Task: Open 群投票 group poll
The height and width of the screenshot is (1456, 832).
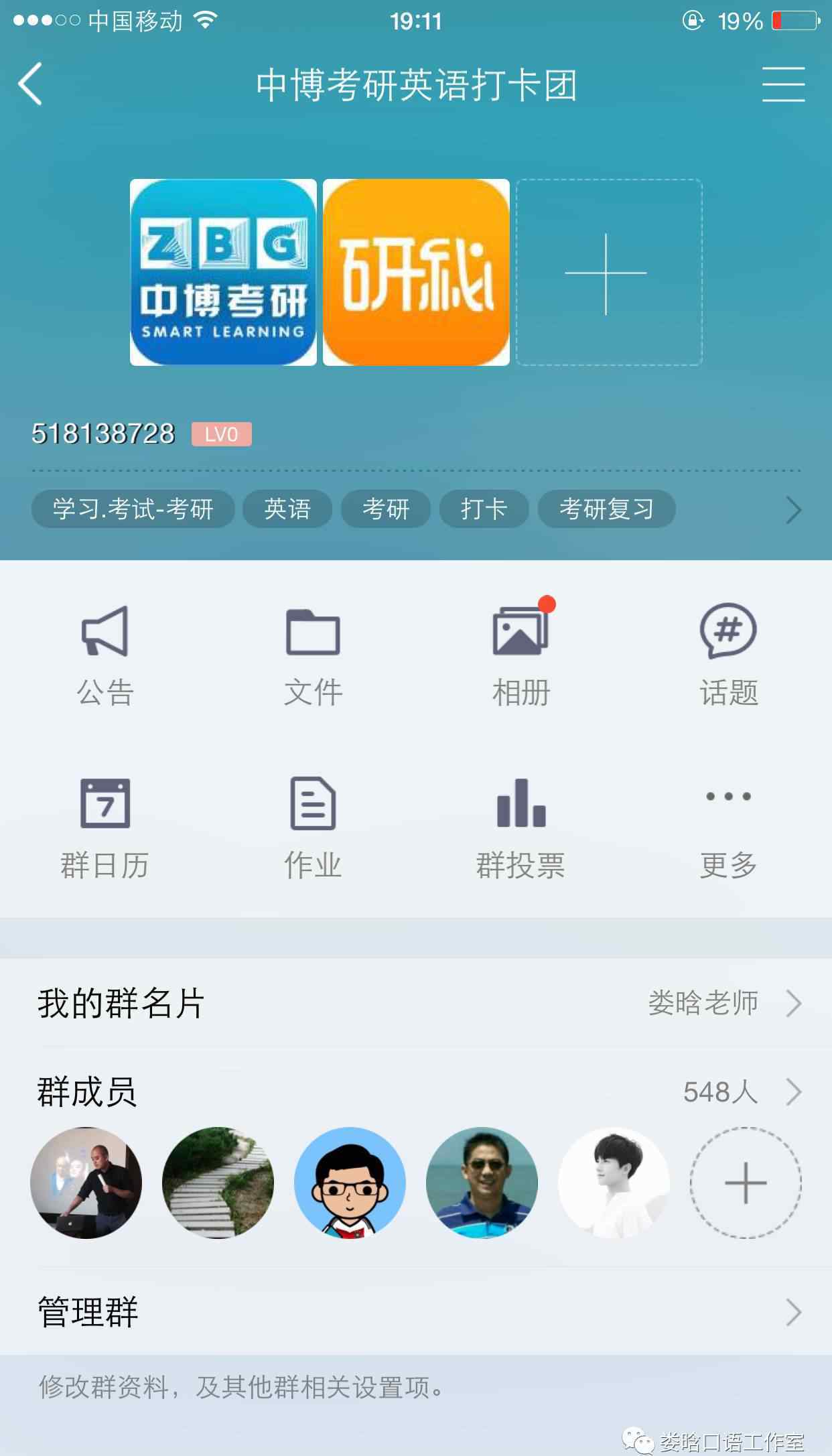Action: [521, 828]
